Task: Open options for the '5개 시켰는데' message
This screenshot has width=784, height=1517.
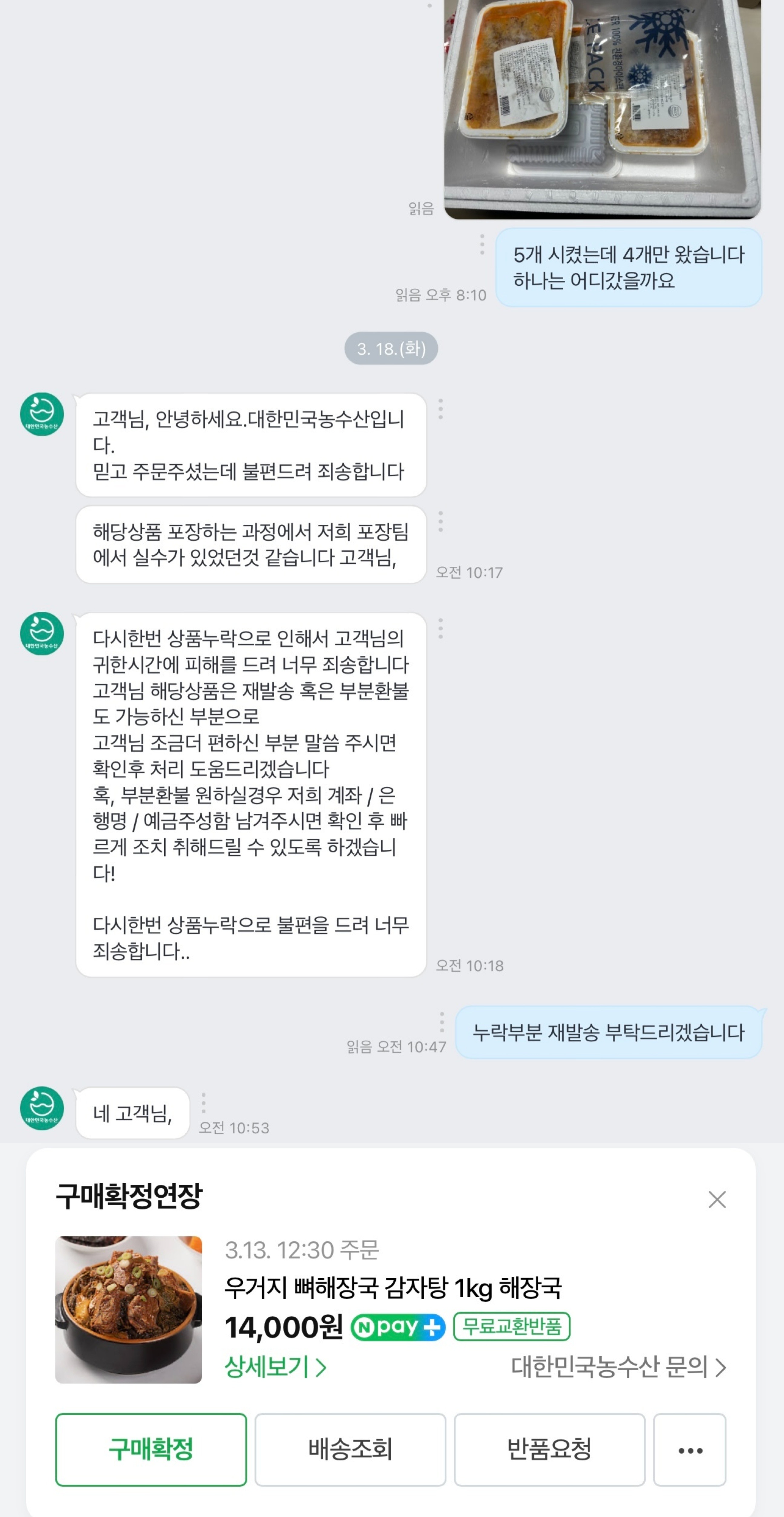Action: (482, 244)
